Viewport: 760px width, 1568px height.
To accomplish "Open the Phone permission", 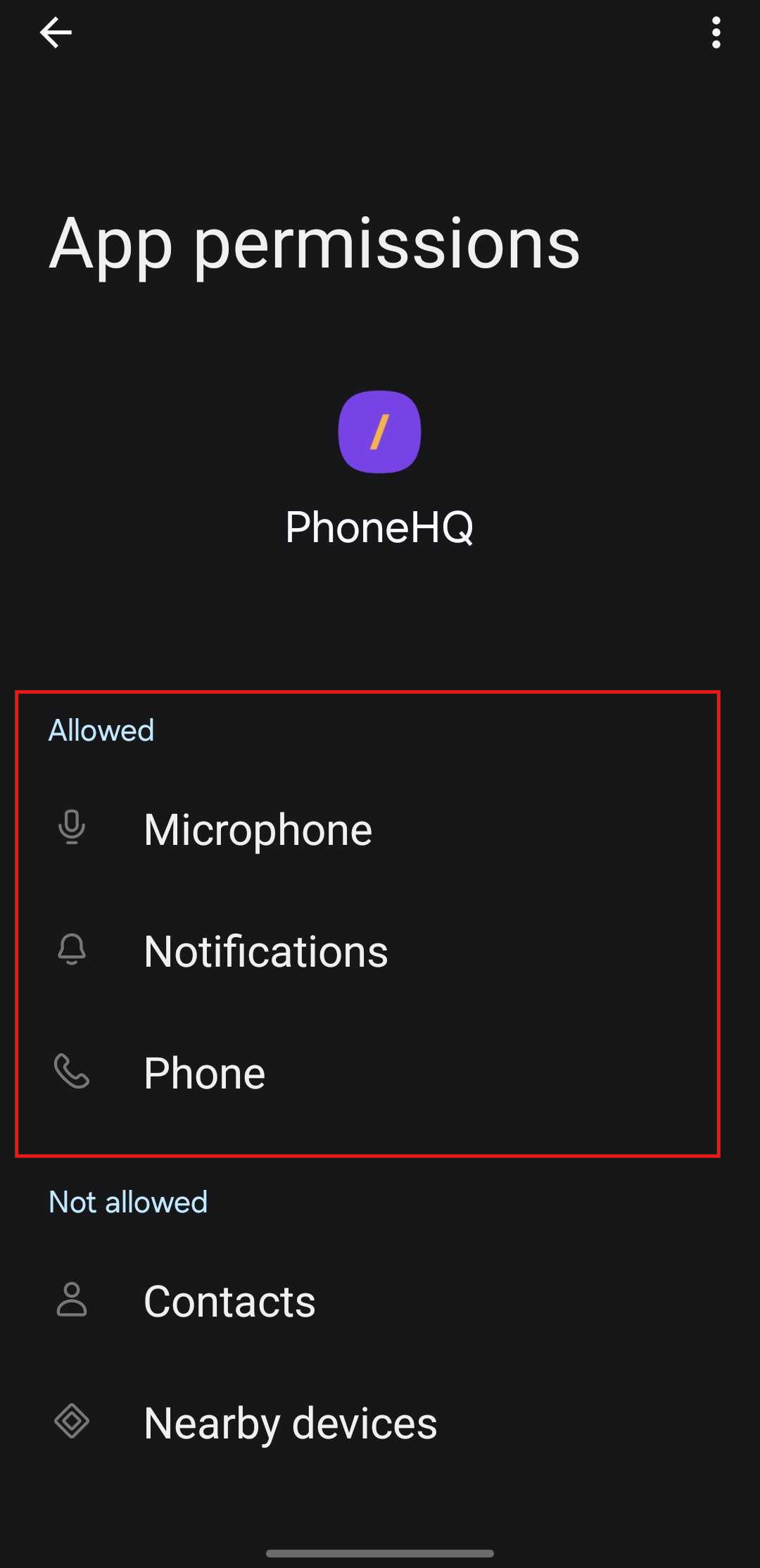I will (x=204, y=1073).
